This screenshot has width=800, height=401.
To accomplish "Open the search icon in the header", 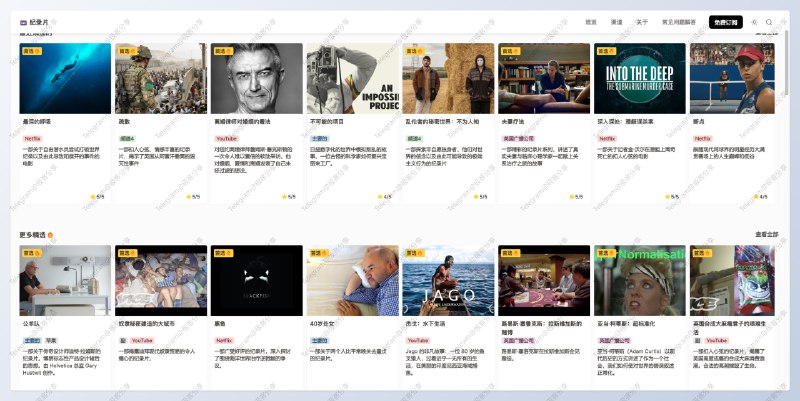I will tap(769, 21).
